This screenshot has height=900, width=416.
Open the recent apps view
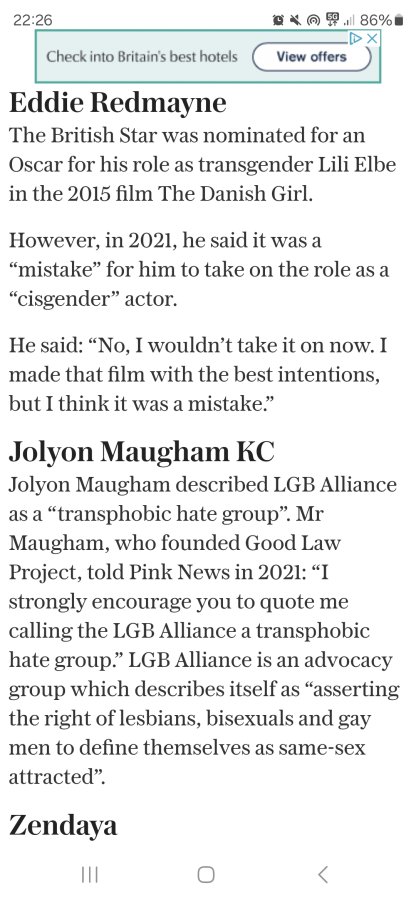click(x=90, y=875)
